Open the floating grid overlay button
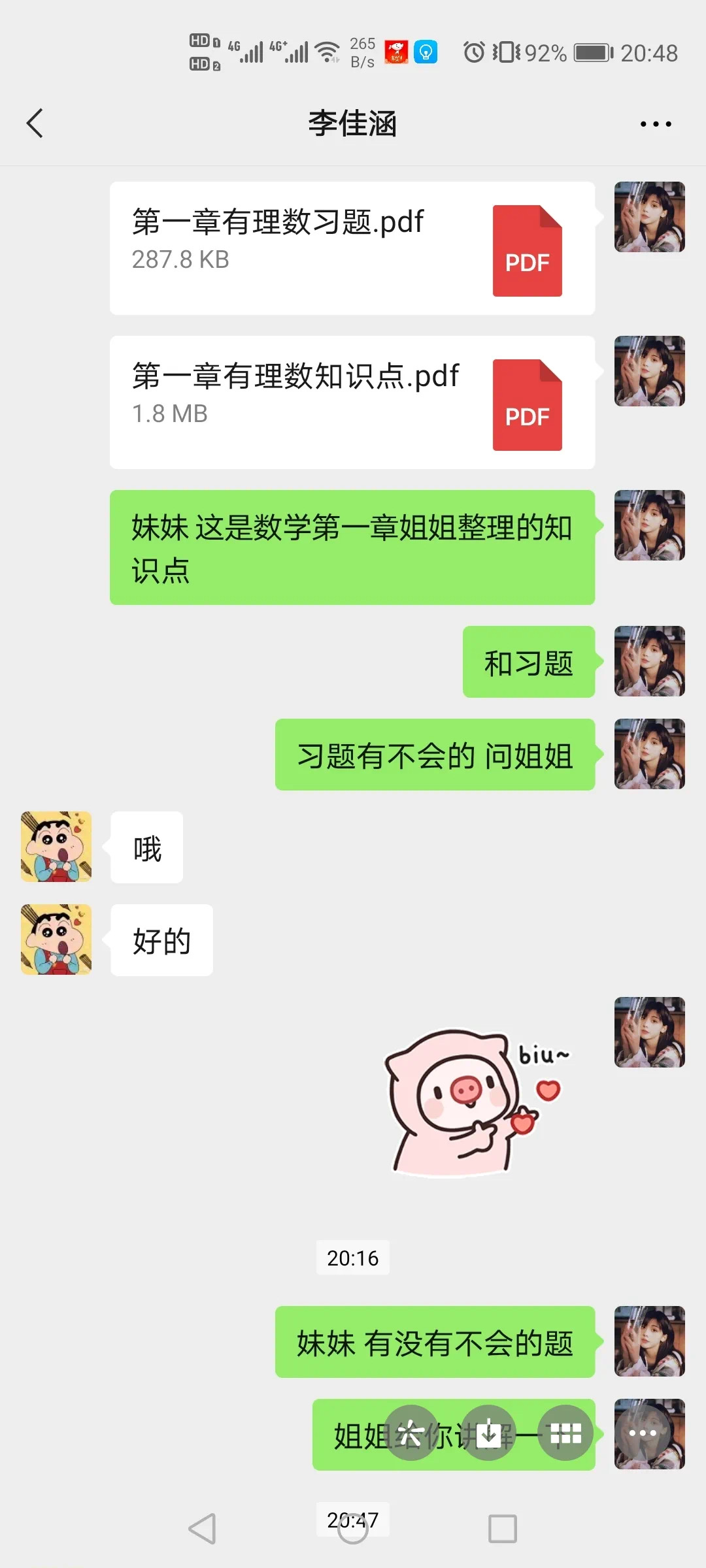706x1568 pixels. click(x=565, y=1433)
